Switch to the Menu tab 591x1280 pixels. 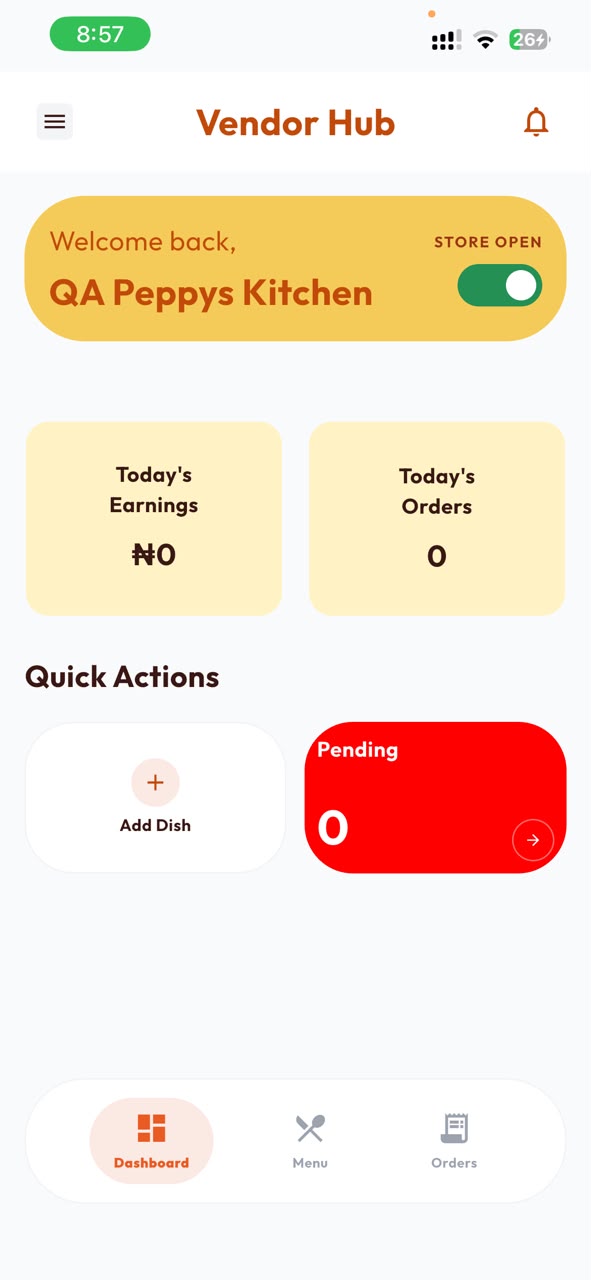point(310,1141)
